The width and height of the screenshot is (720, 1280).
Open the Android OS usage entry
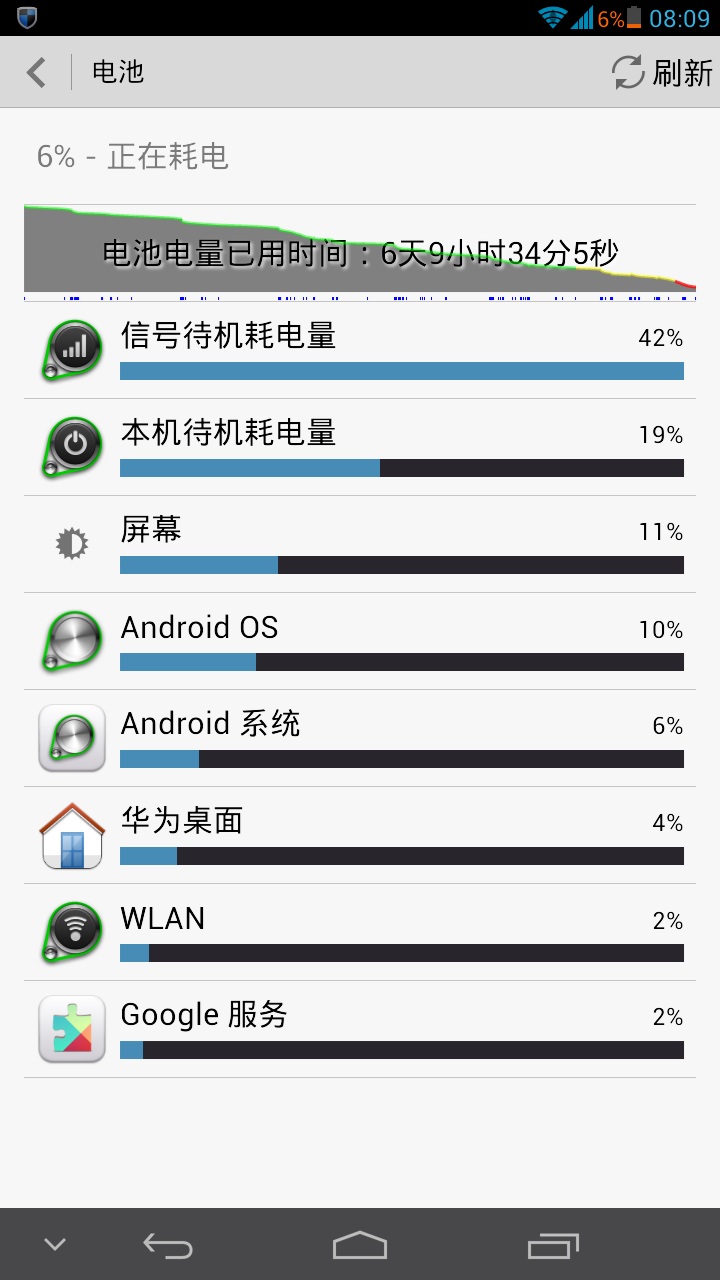[360, 642]
